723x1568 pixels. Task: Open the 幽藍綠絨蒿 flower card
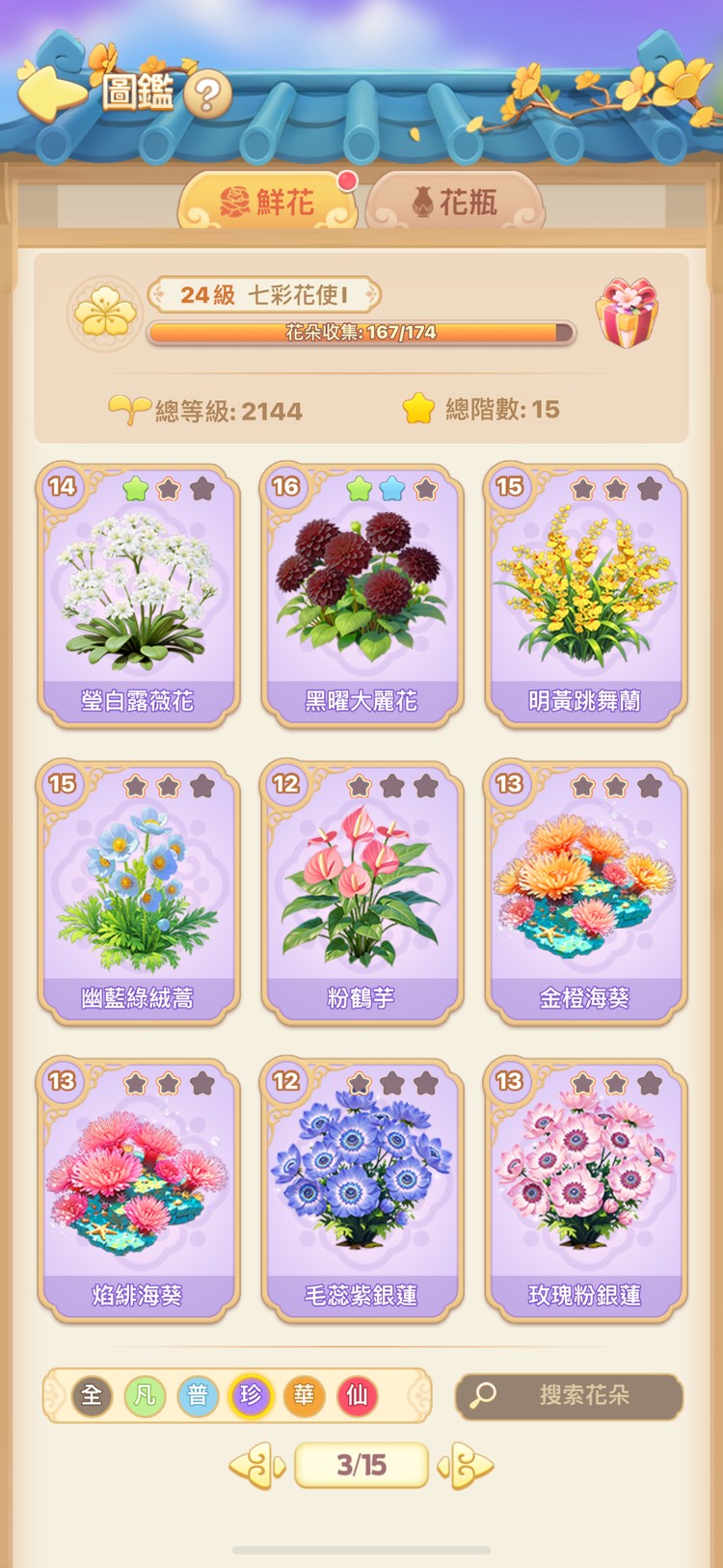[138, 892]
